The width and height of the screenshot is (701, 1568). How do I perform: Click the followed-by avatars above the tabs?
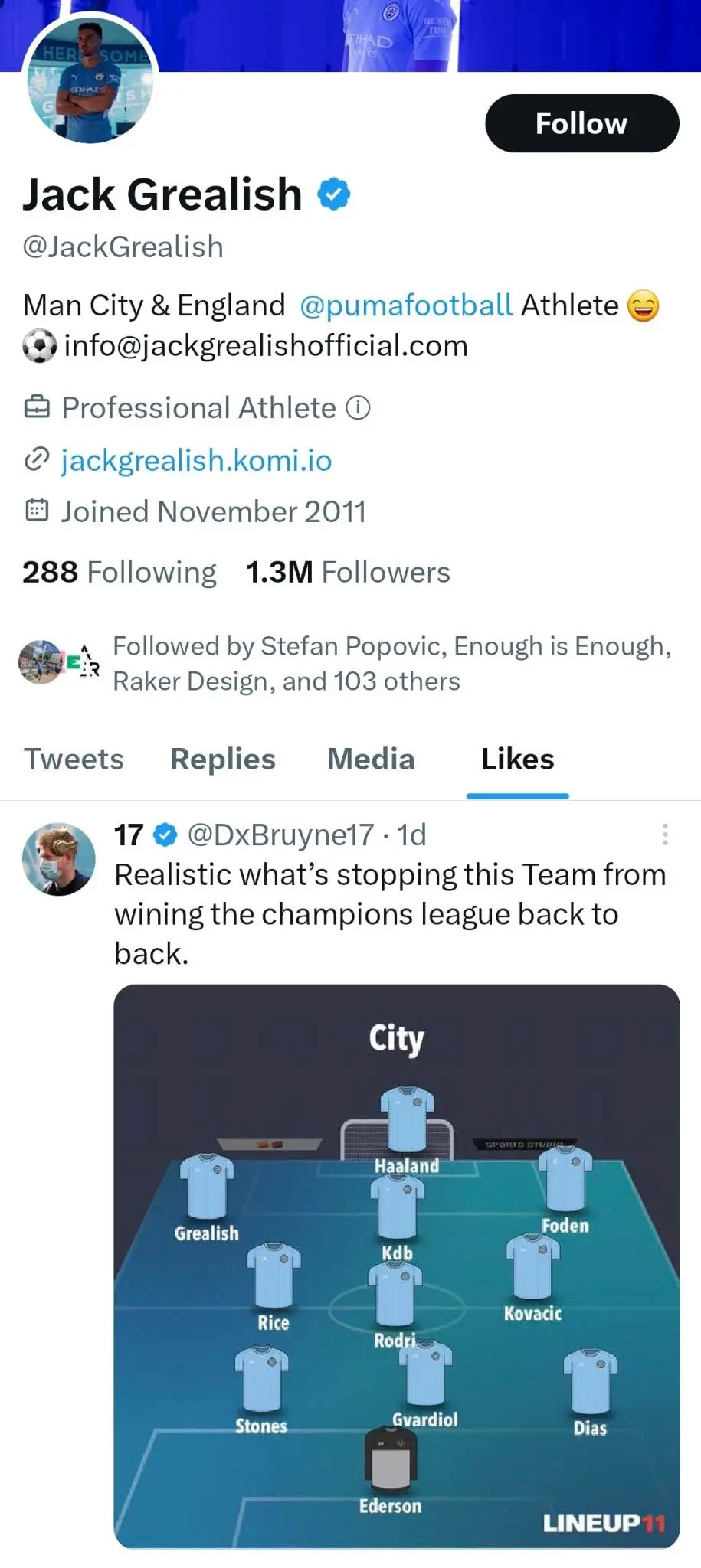pos(59,663)
